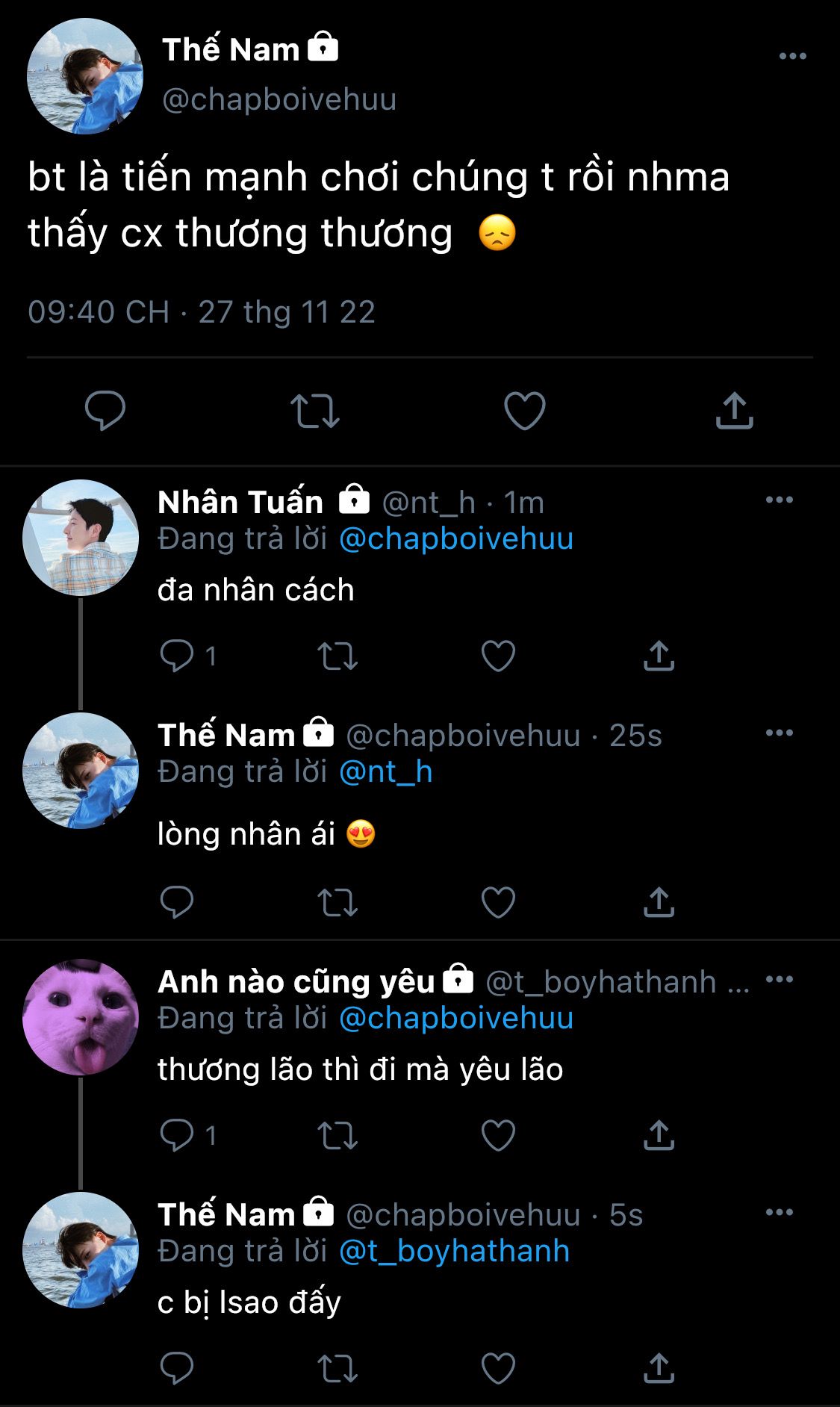Open Thế Nam's profile picture at top
The width and height of the screenshot is (840, 1407).
click(84, 76)
